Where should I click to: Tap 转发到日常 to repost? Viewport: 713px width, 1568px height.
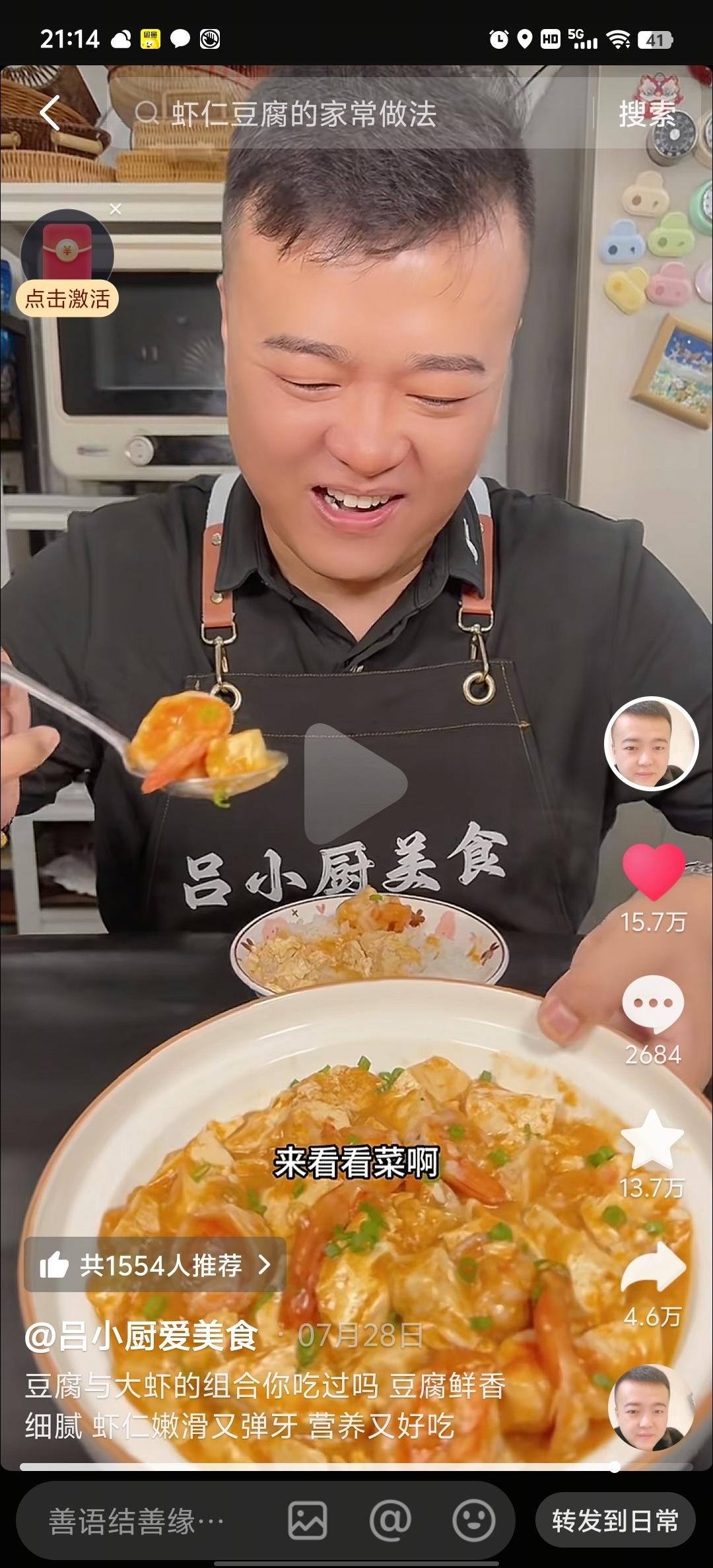[x=615, y=1520]
